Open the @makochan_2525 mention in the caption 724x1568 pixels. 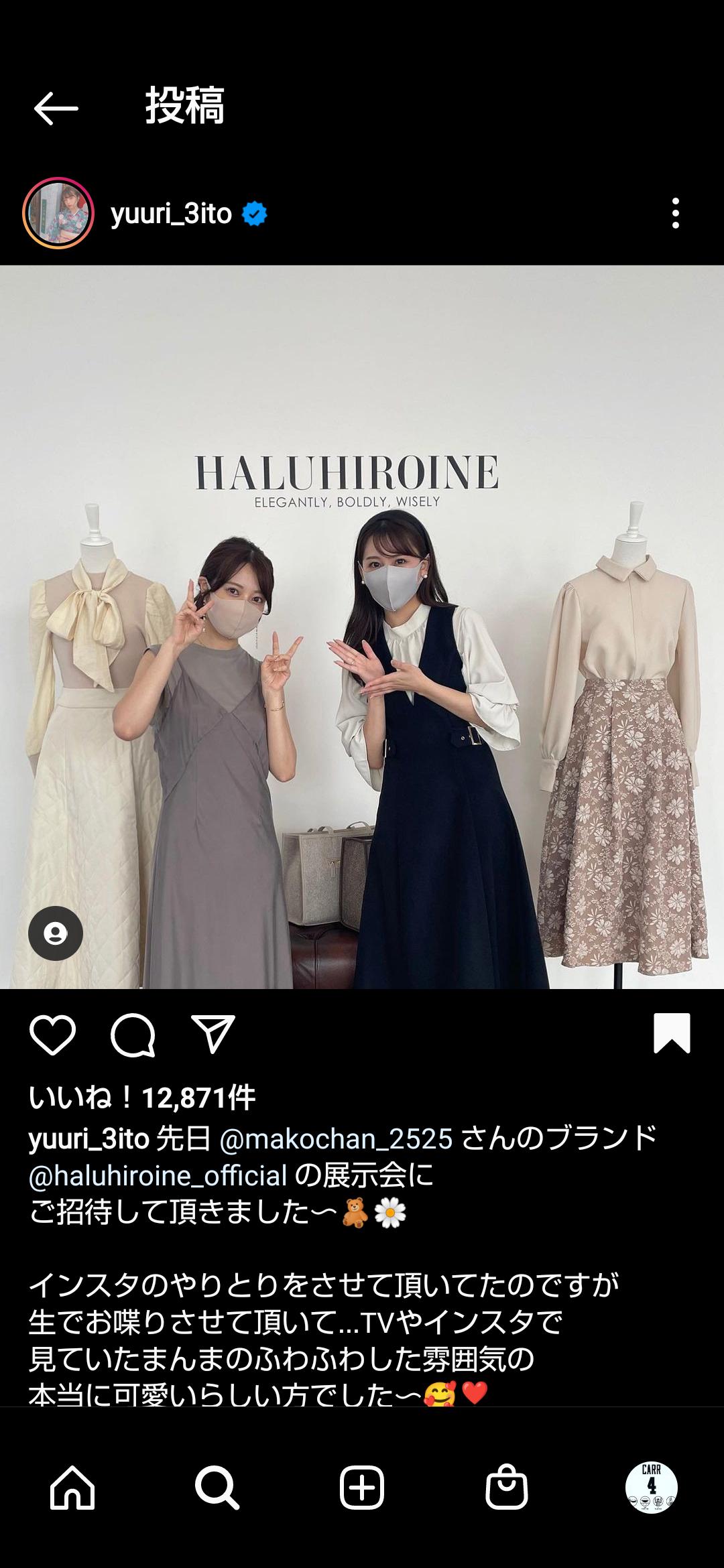[336, 1138]
